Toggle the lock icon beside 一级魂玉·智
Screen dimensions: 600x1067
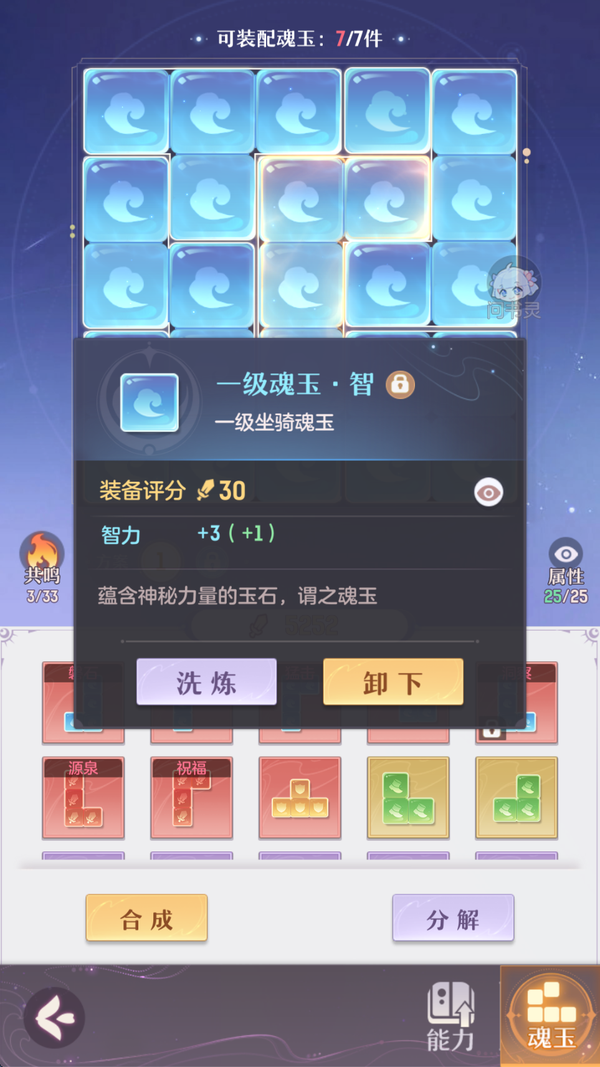tap(400, 384)
